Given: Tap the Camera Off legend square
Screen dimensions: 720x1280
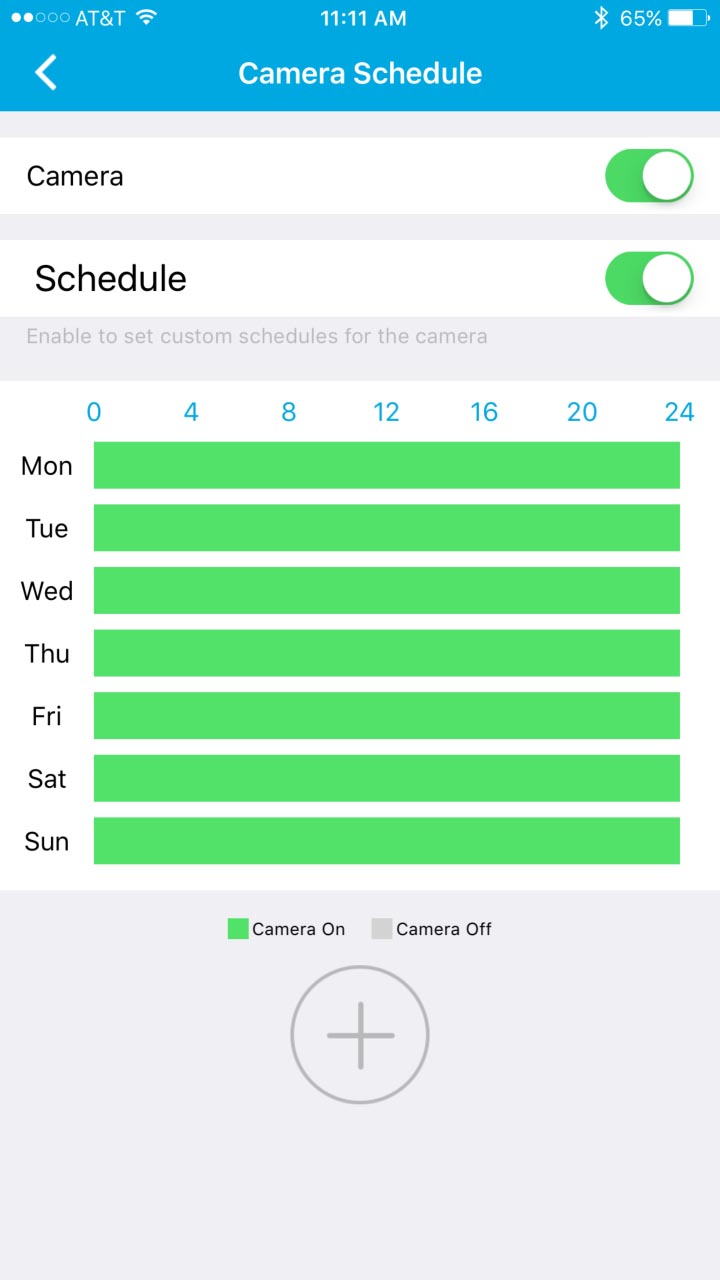Looking at the screenshot, I should 382,928.
